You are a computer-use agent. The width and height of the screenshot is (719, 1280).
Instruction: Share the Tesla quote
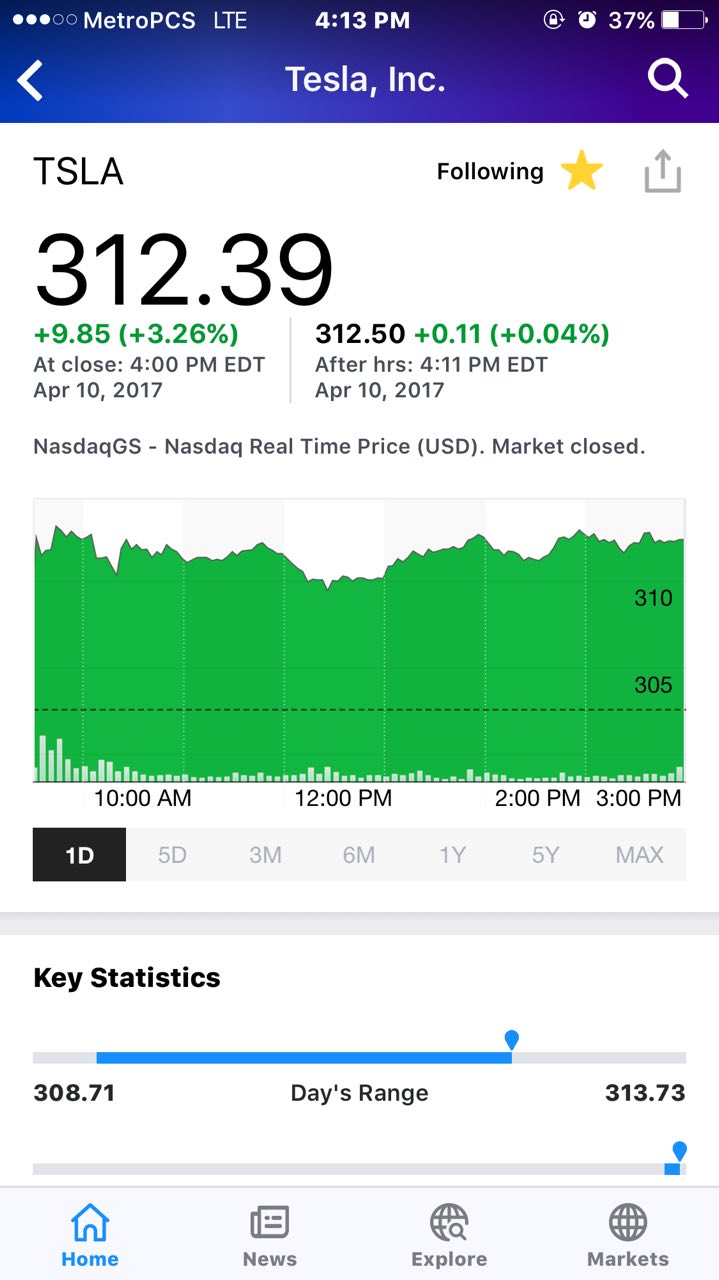coord(662,171)
